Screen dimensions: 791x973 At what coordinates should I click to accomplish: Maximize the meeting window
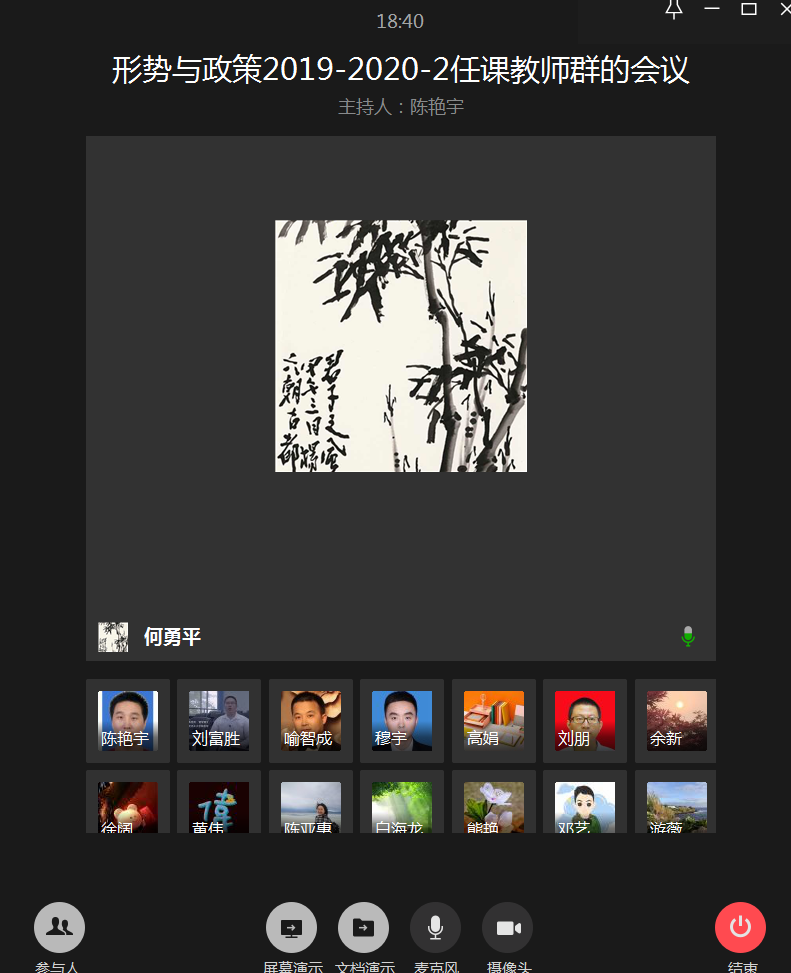[748, 10]
